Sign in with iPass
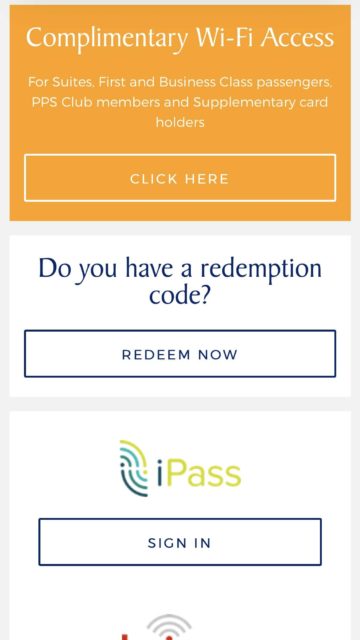 click(180, 542)
